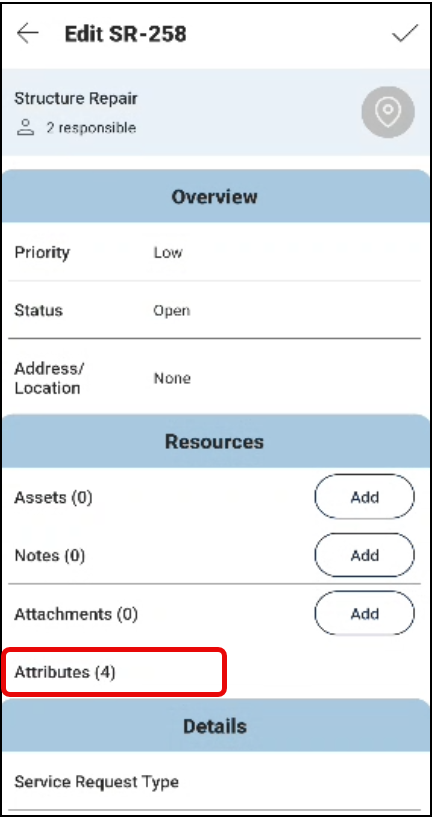Go back from Edit SR-258

point(28,34)
